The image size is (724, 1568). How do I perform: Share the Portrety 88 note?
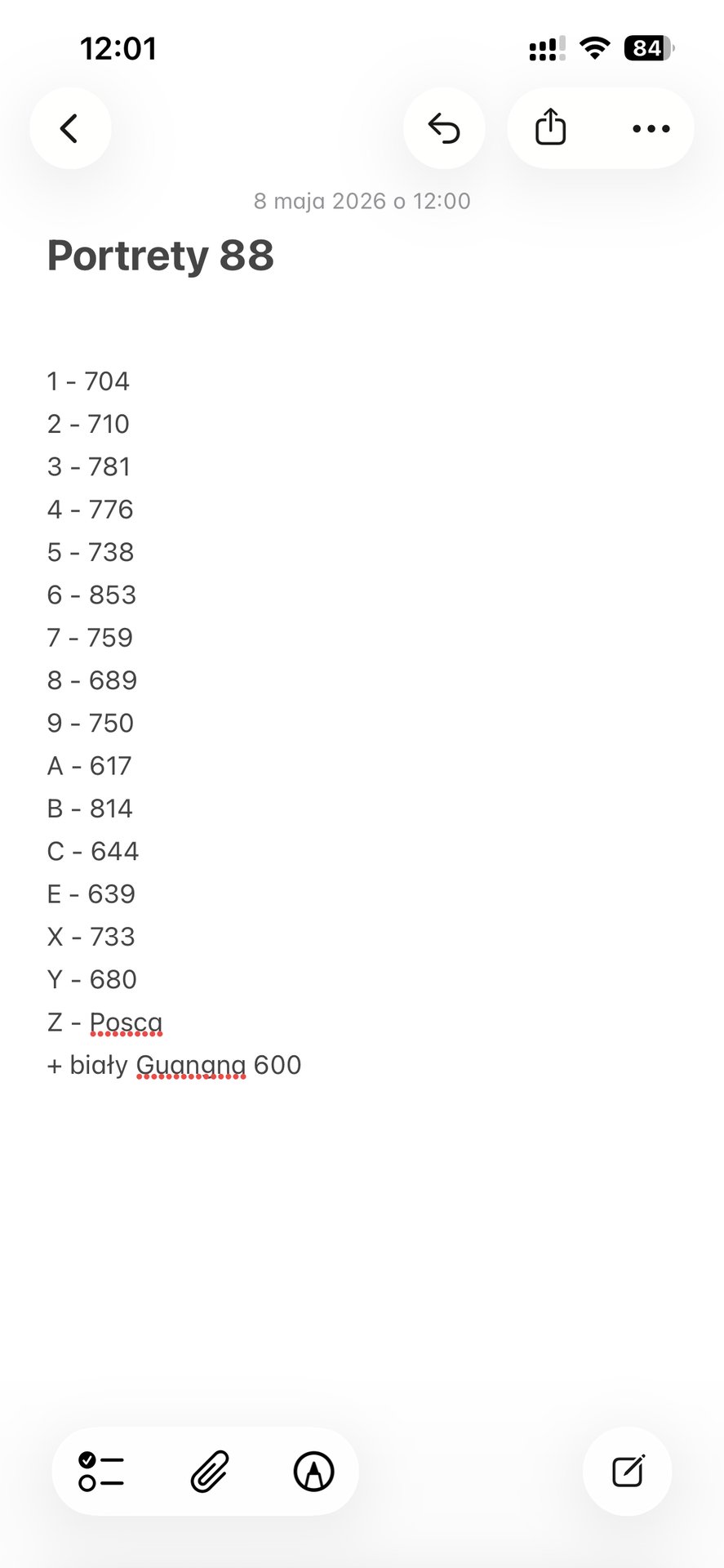point(551,128)
